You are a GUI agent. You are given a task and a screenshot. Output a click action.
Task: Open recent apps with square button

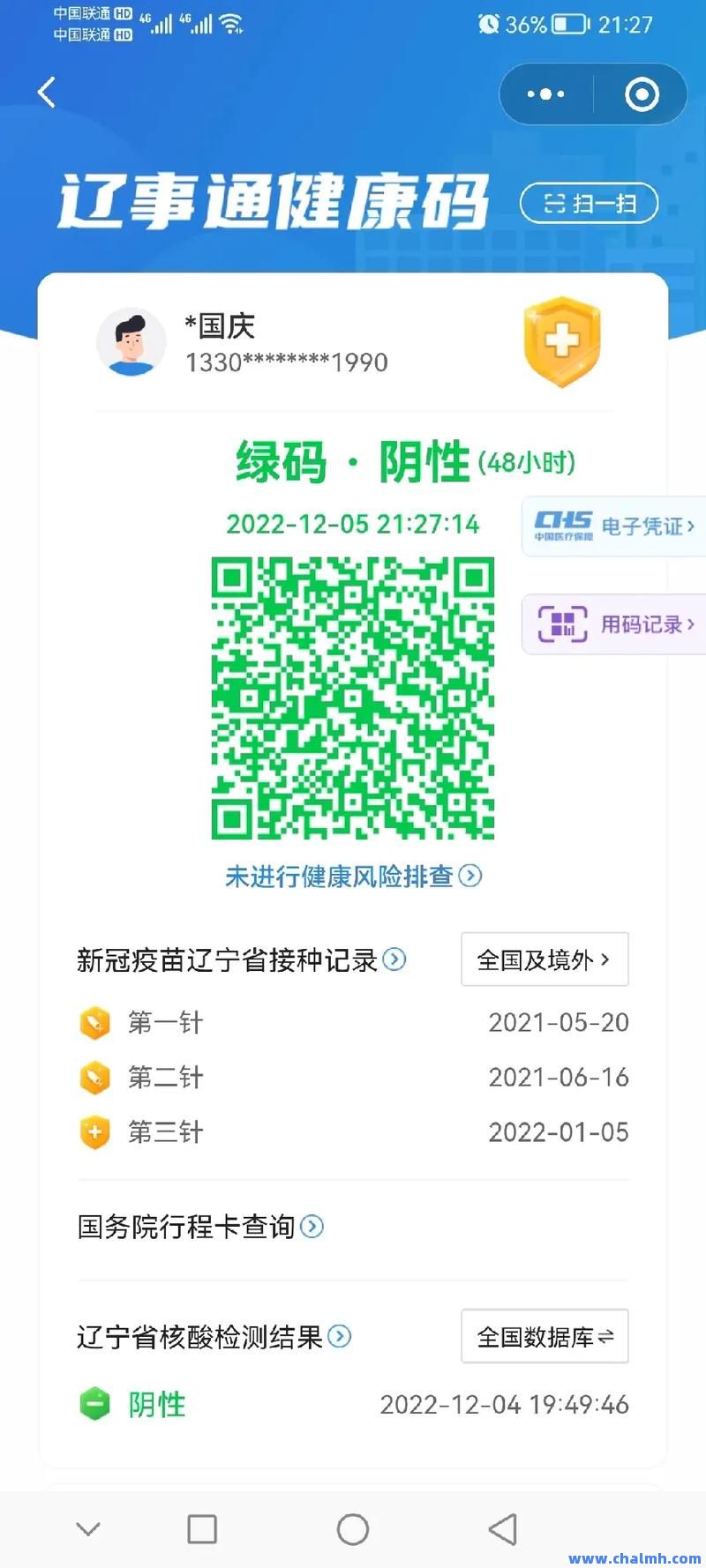coord(202,1529)
